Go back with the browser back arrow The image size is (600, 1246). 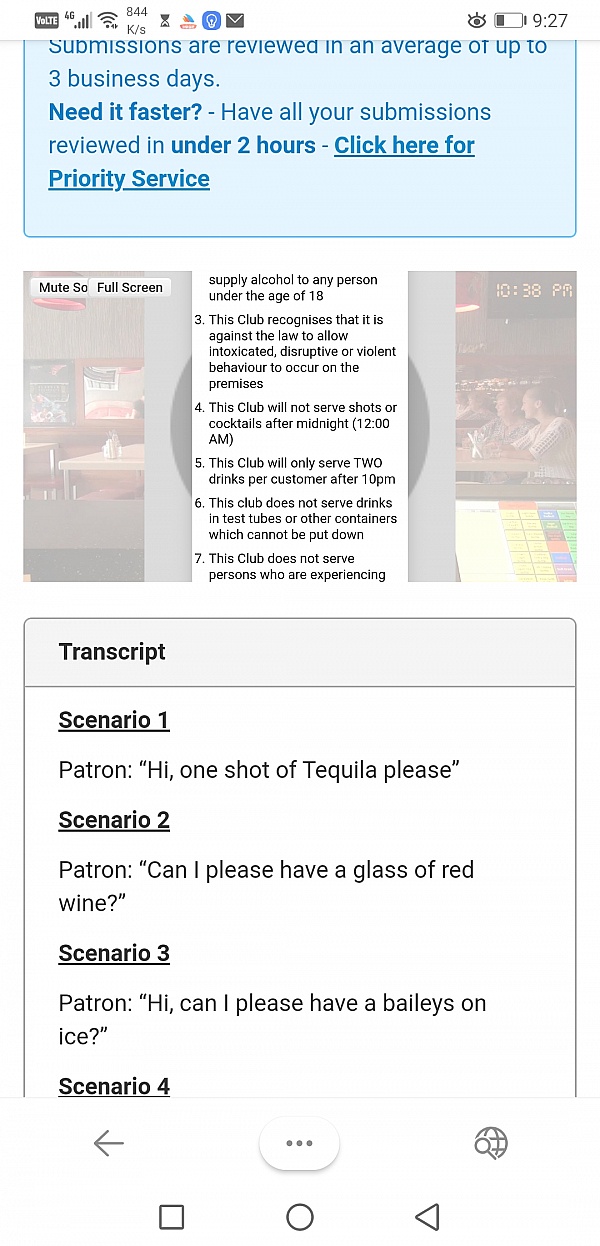point(108,1143)
